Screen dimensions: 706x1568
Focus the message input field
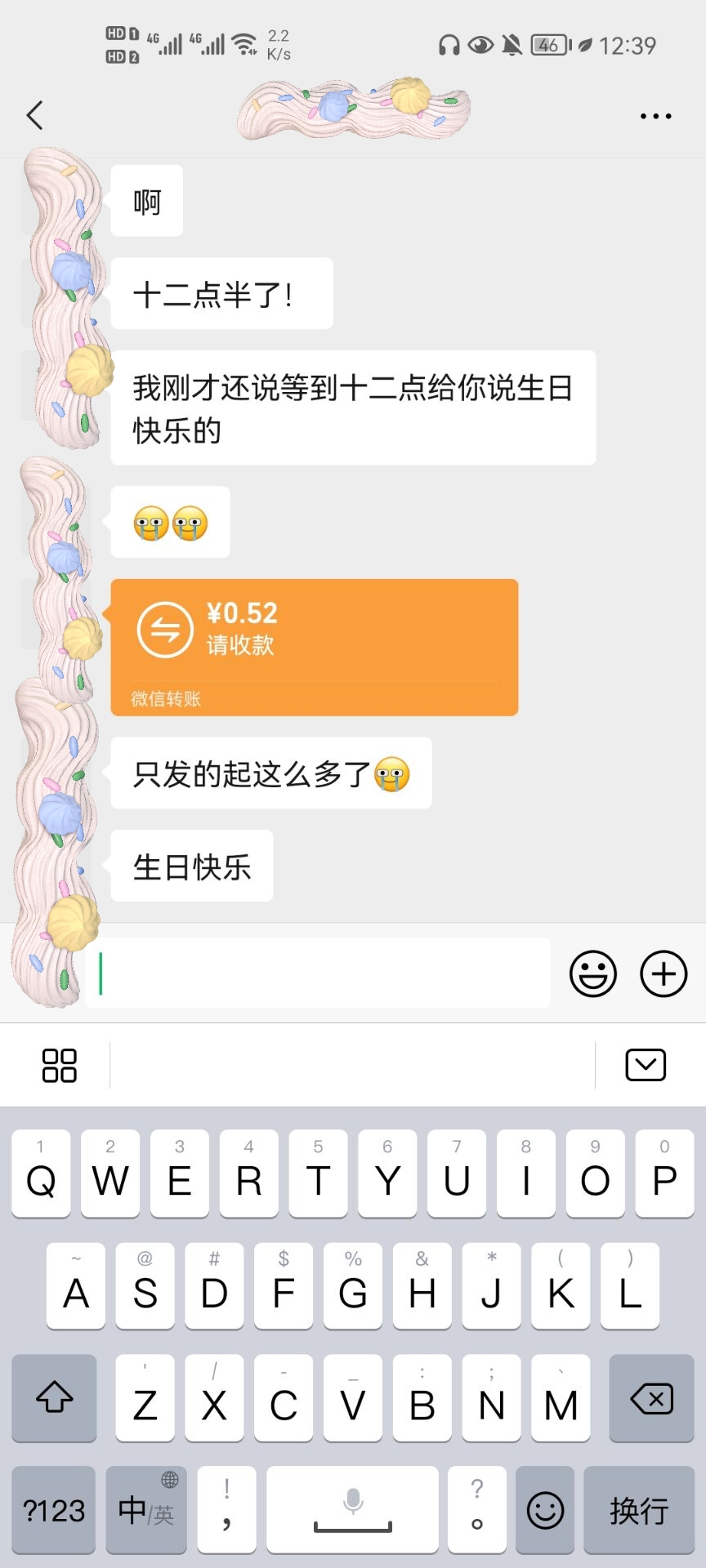point(319,973)
